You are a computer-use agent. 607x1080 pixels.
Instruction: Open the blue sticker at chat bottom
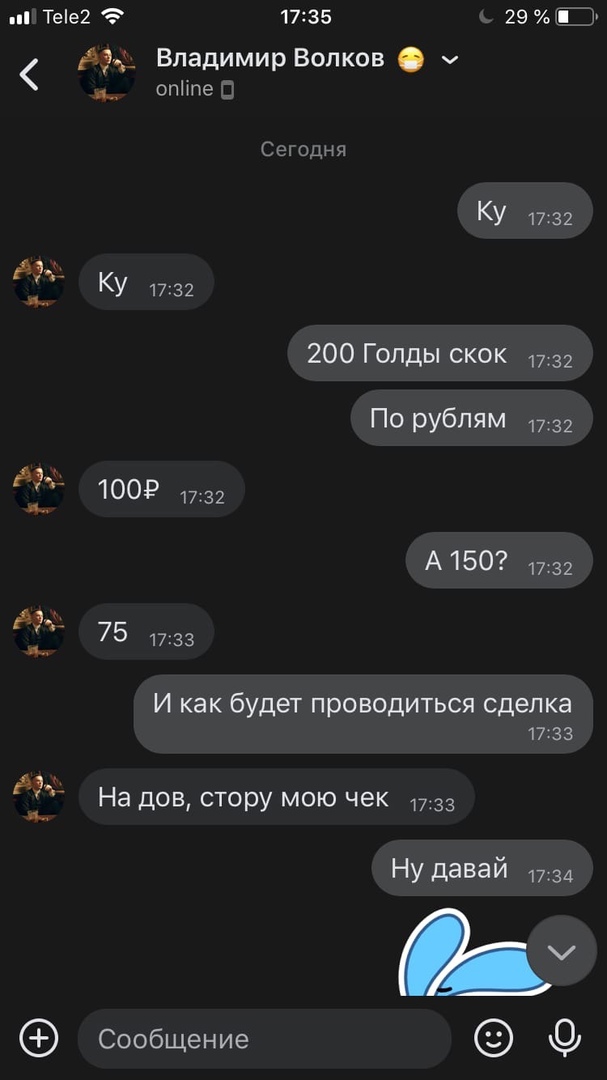click(460, 960)
